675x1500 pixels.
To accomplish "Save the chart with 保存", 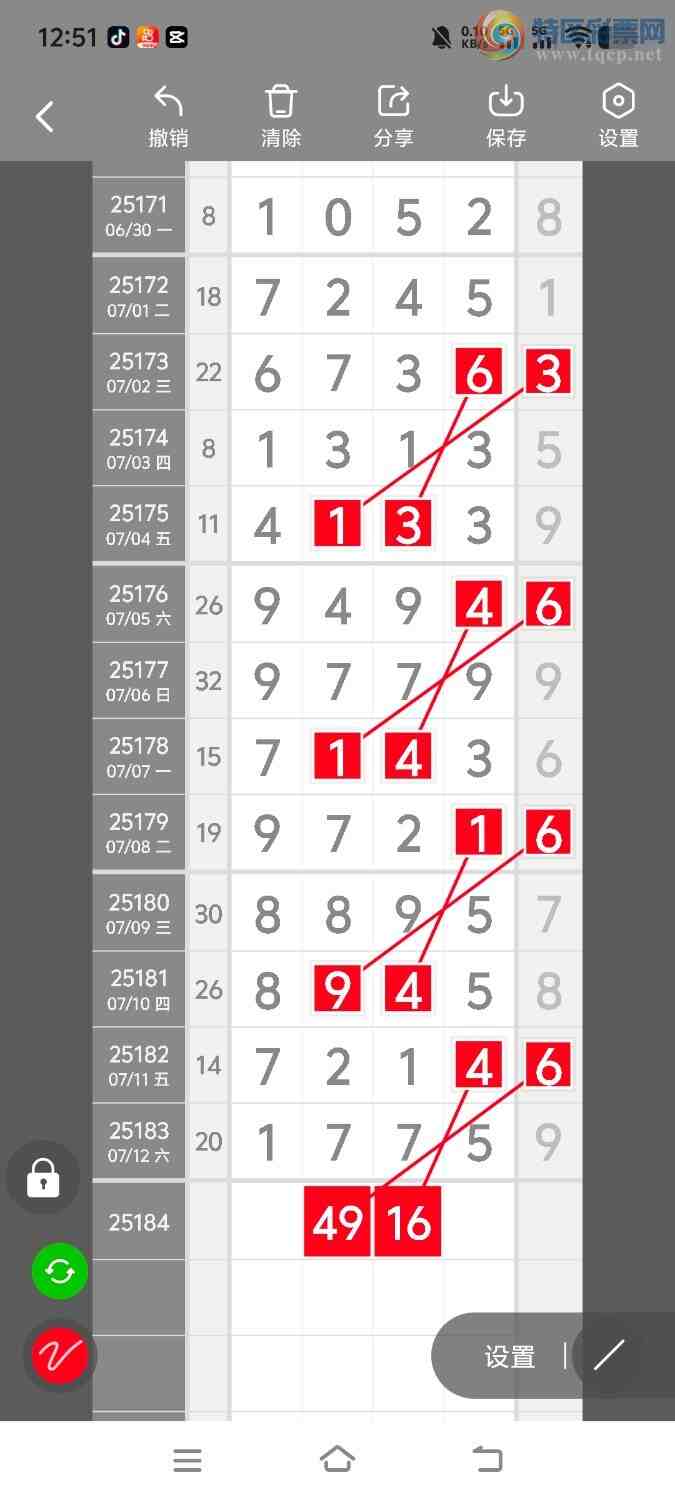I will click(x=506, y=117).
